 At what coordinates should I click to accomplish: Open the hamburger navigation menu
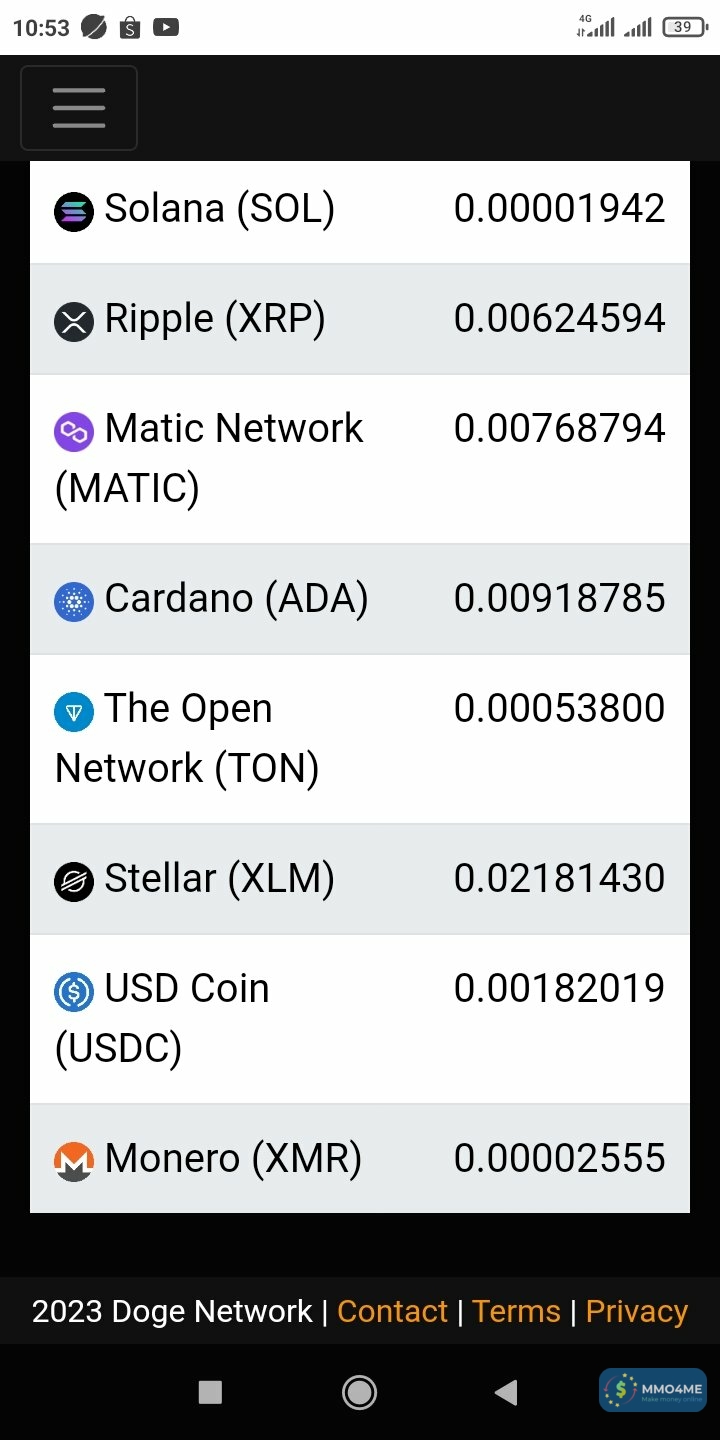[x=79, y=108]
